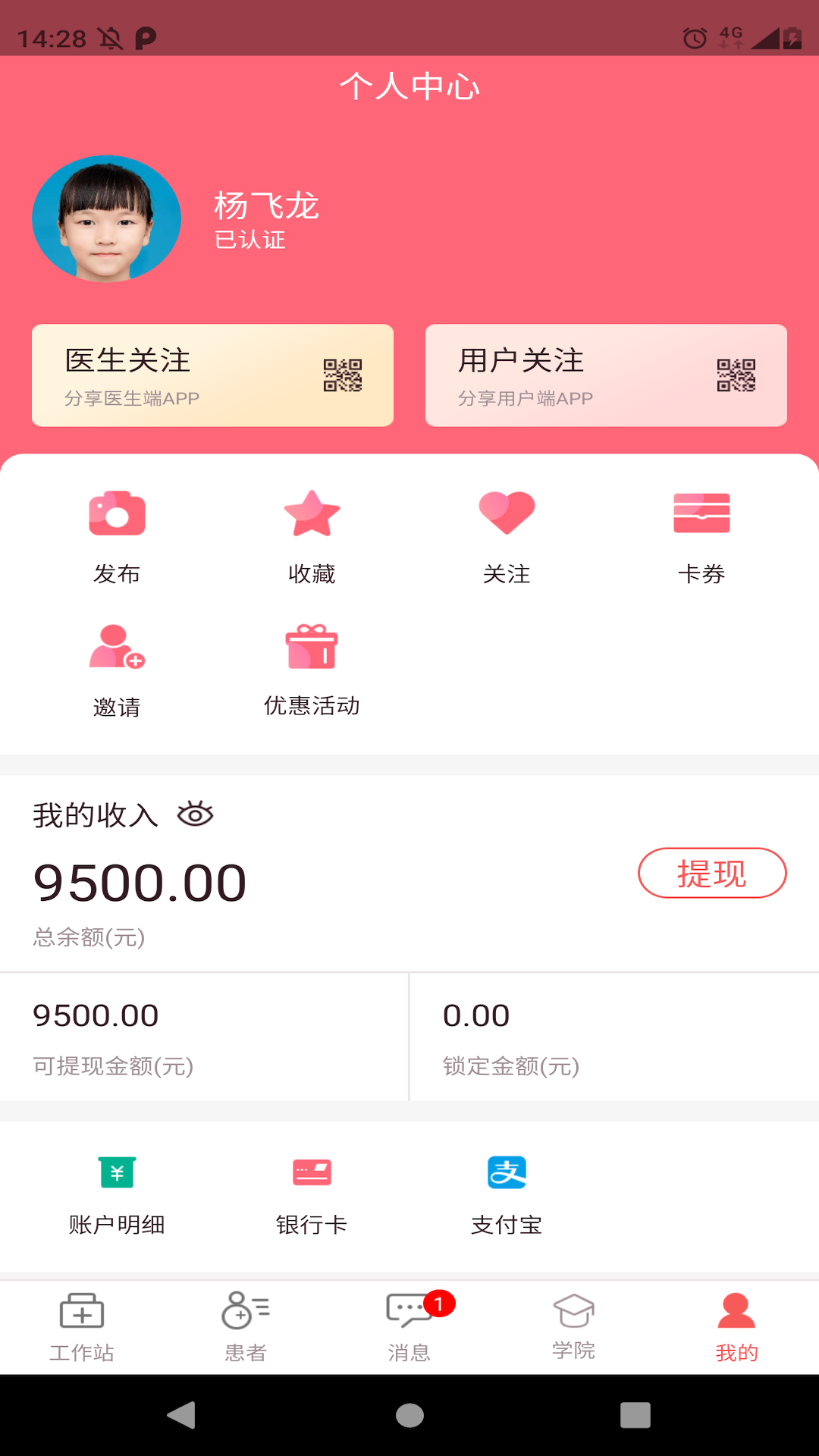Switch to the 学院 tab
Viewport: 819px width, 1456px height.
[x=573, y=1327]
